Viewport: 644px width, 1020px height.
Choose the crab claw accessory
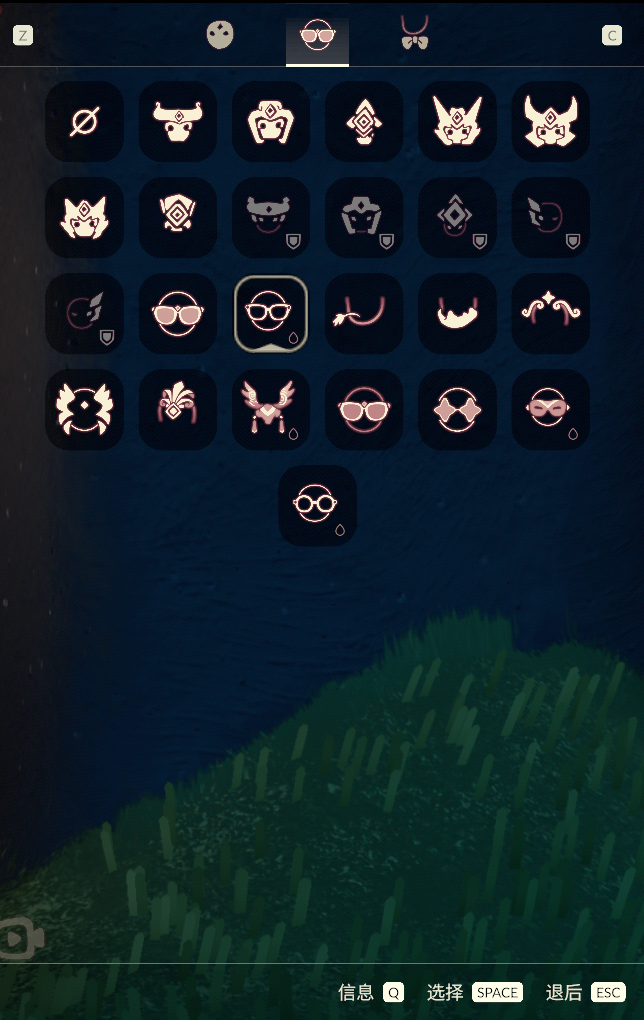(x=85, y=410)
